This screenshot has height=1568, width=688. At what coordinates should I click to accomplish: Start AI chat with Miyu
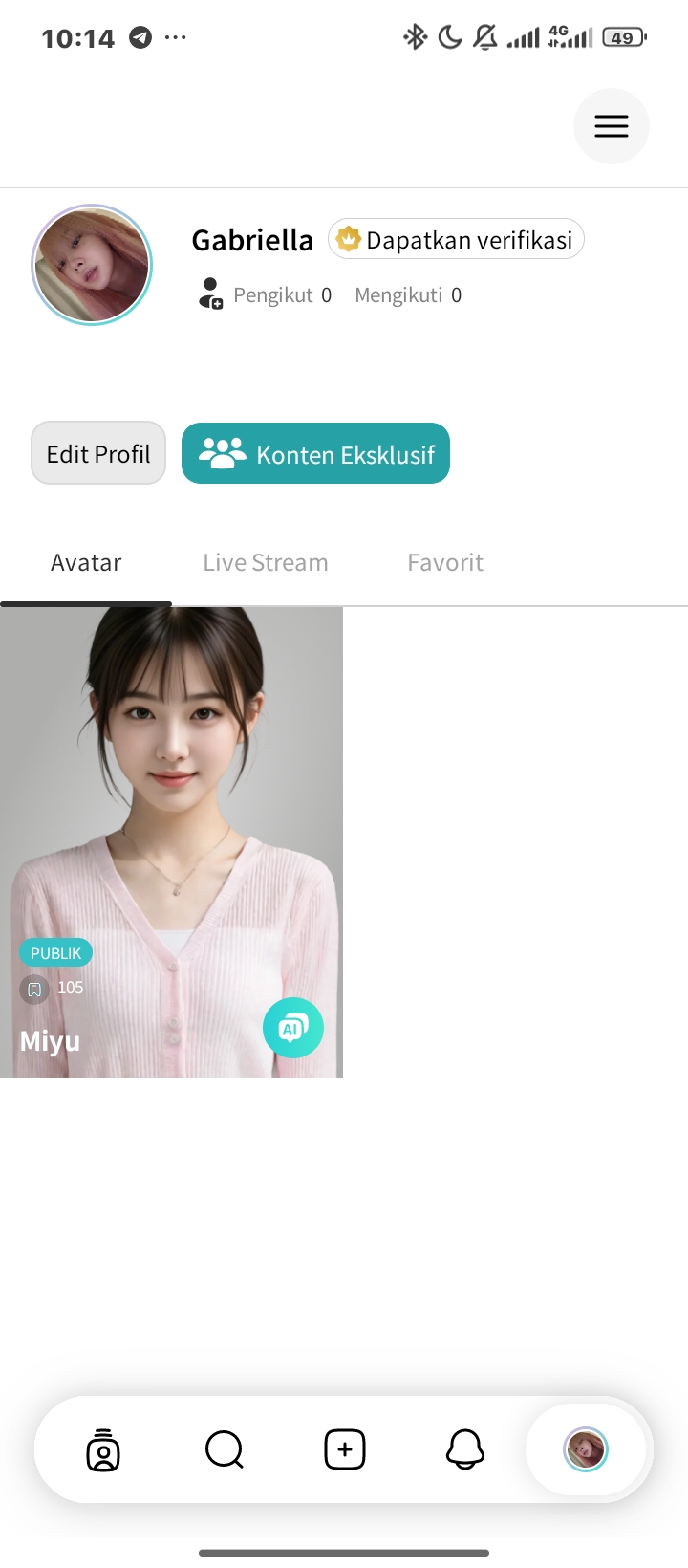click(x=293, y=1028)
